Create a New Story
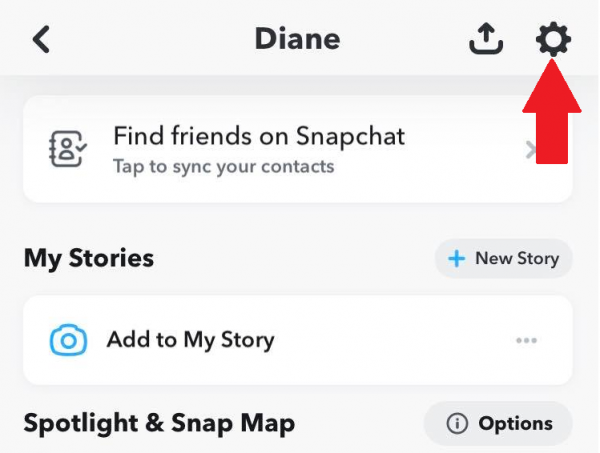Screen dimensions: 600x453 pos(503,258)
